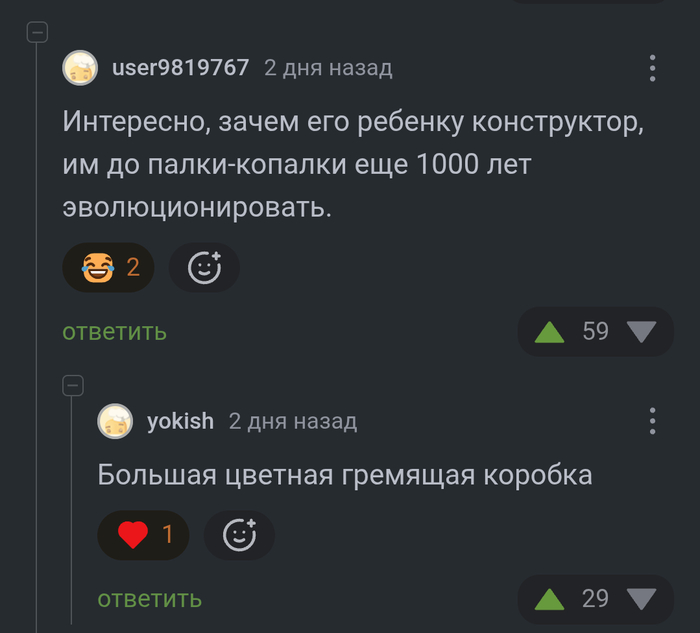700x633 pixels.
Task: Tap the heart reaction on yokish's comment
Action: (x=144, y=535)
